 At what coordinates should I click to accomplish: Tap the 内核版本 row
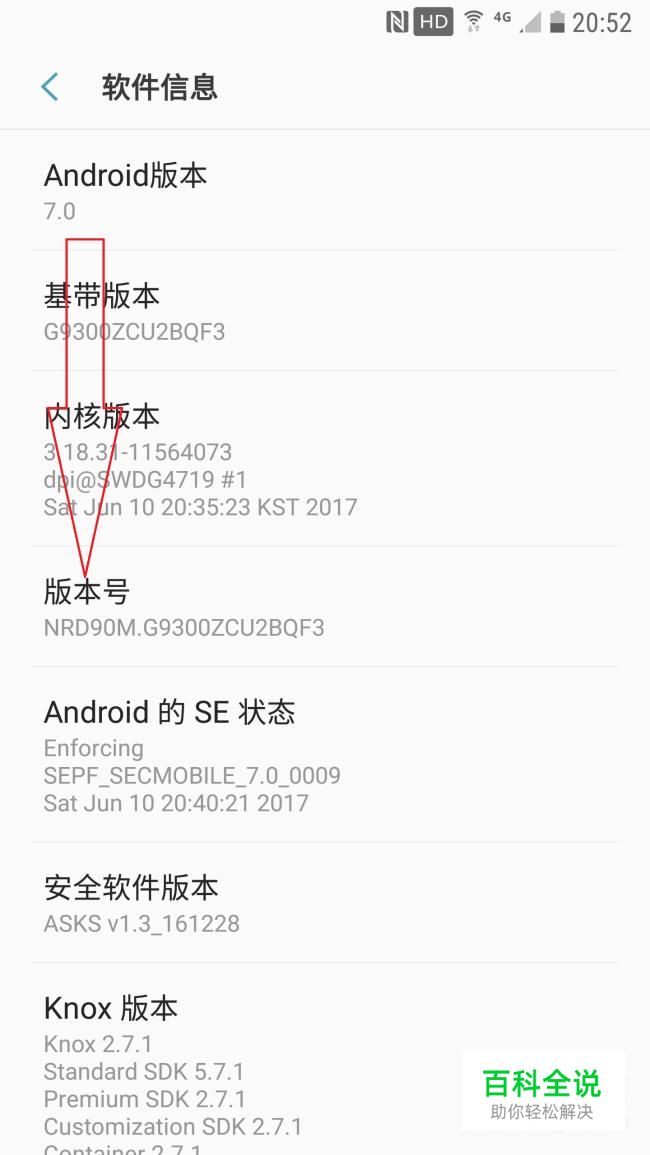(x=325, y=459)
